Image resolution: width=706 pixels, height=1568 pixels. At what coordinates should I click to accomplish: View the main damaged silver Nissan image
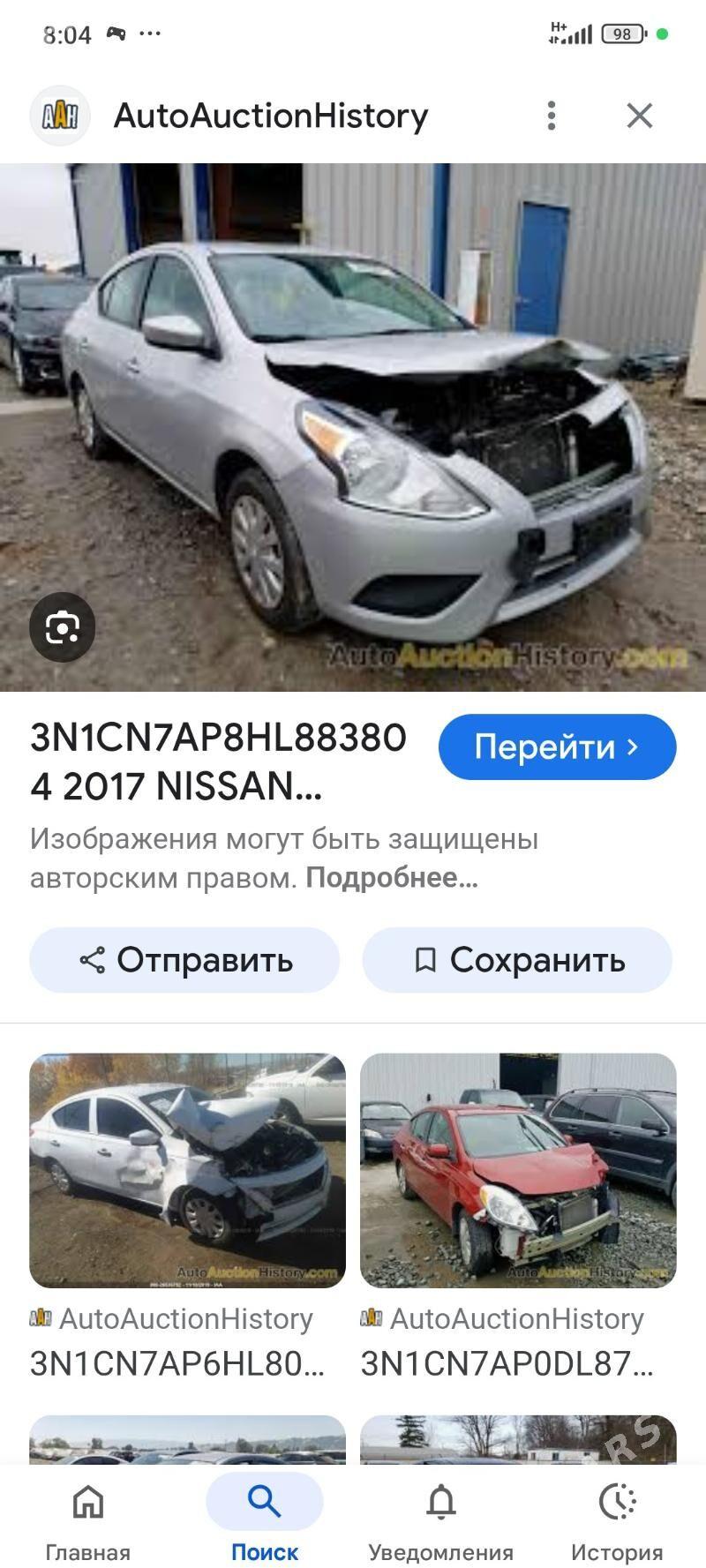[x=353, y=426]
